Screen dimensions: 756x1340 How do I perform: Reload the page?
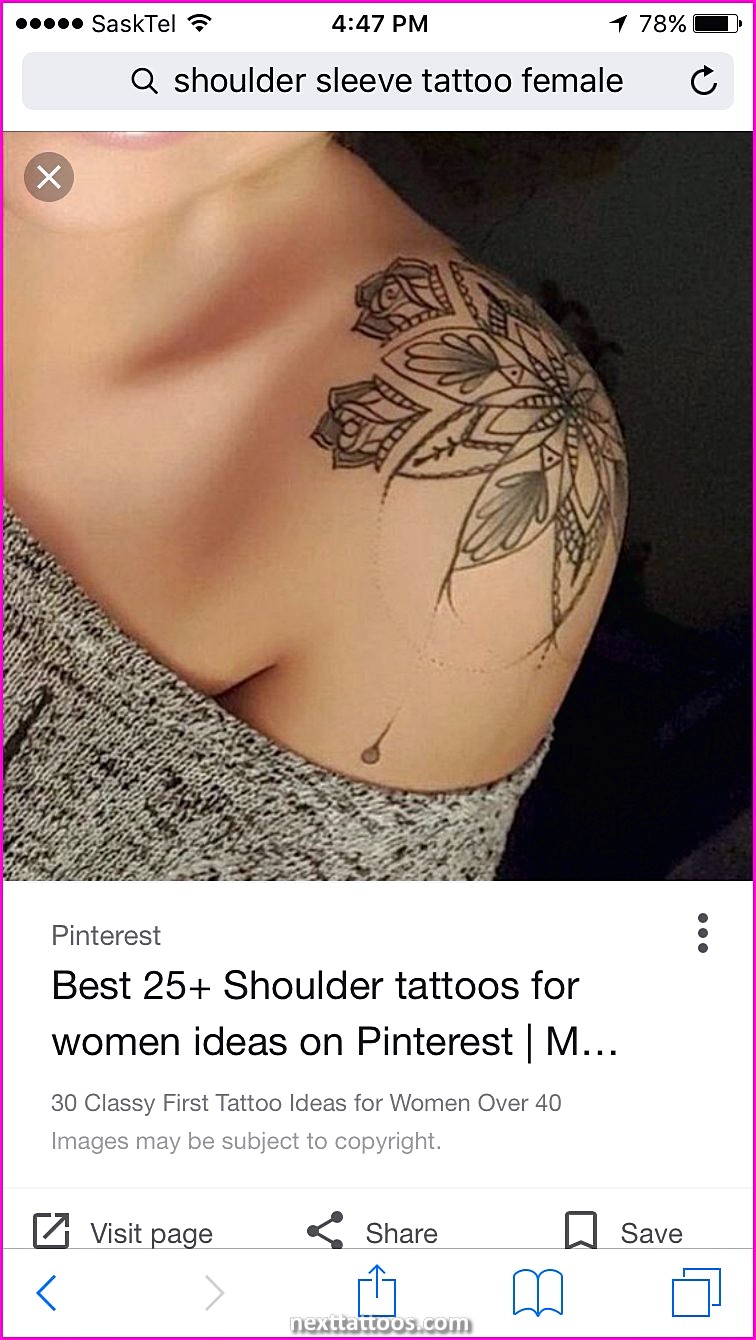(x=704, y=81)
